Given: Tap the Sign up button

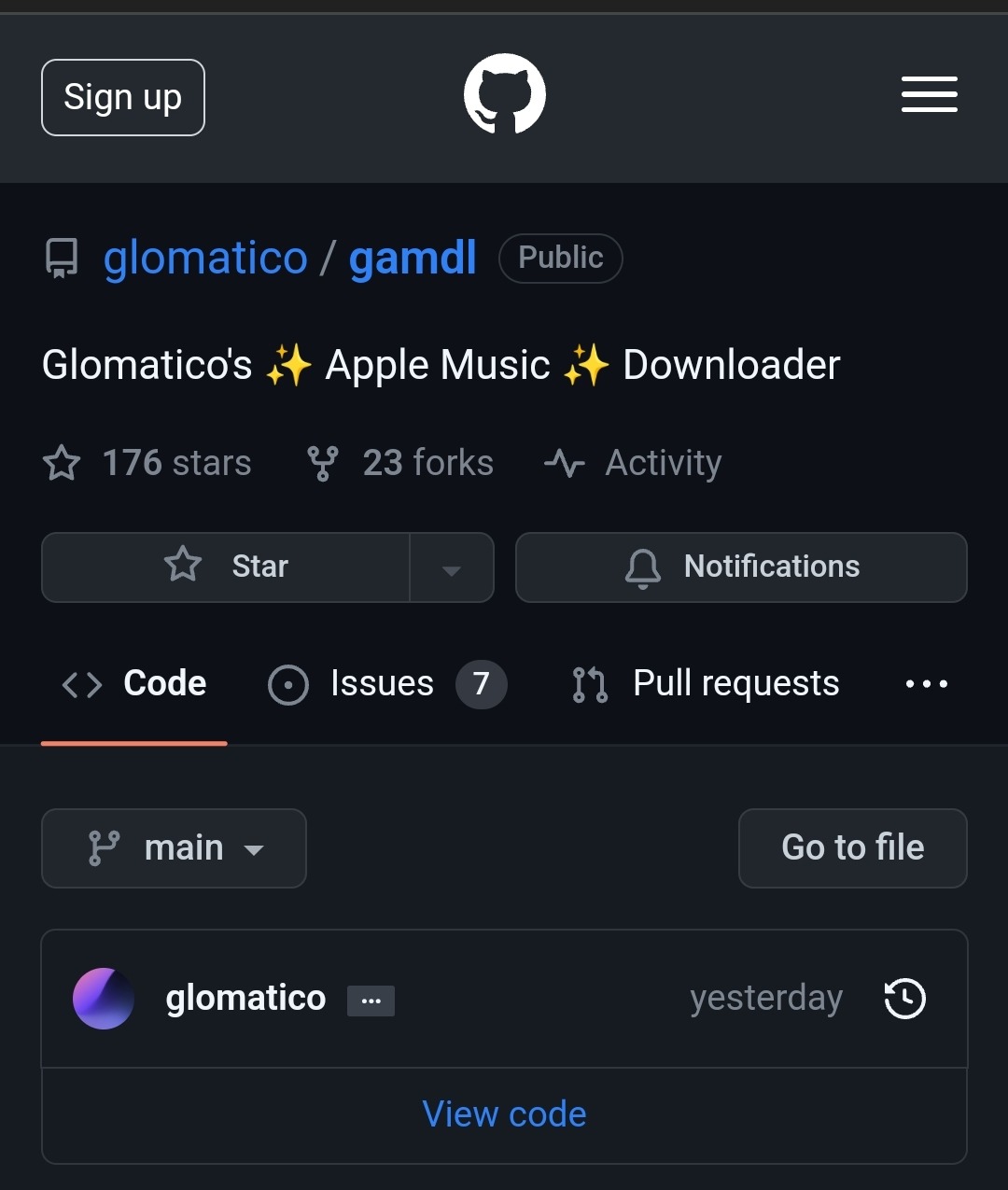Looking at the screenshot, I should click(122, 97).
